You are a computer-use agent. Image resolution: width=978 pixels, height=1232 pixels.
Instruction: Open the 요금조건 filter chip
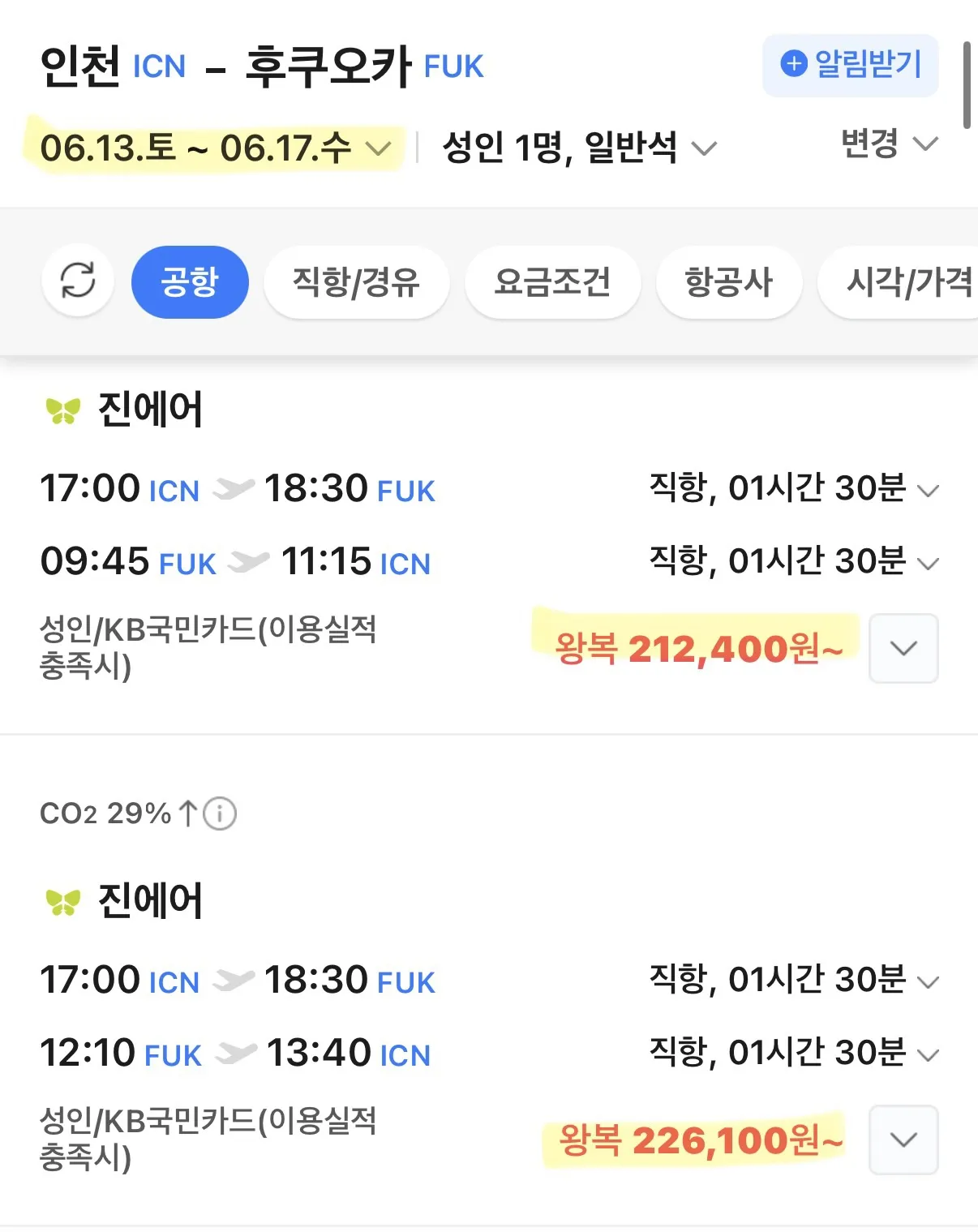coord(552,282)
